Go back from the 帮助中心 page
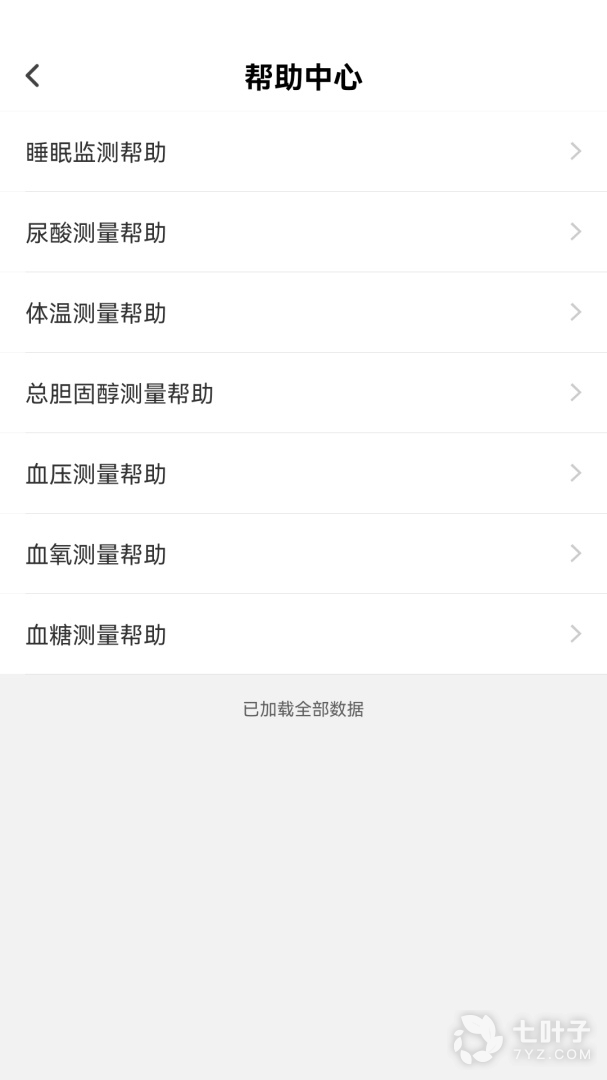This screenshot has width=607, height=1080. (x=33, y=76)
